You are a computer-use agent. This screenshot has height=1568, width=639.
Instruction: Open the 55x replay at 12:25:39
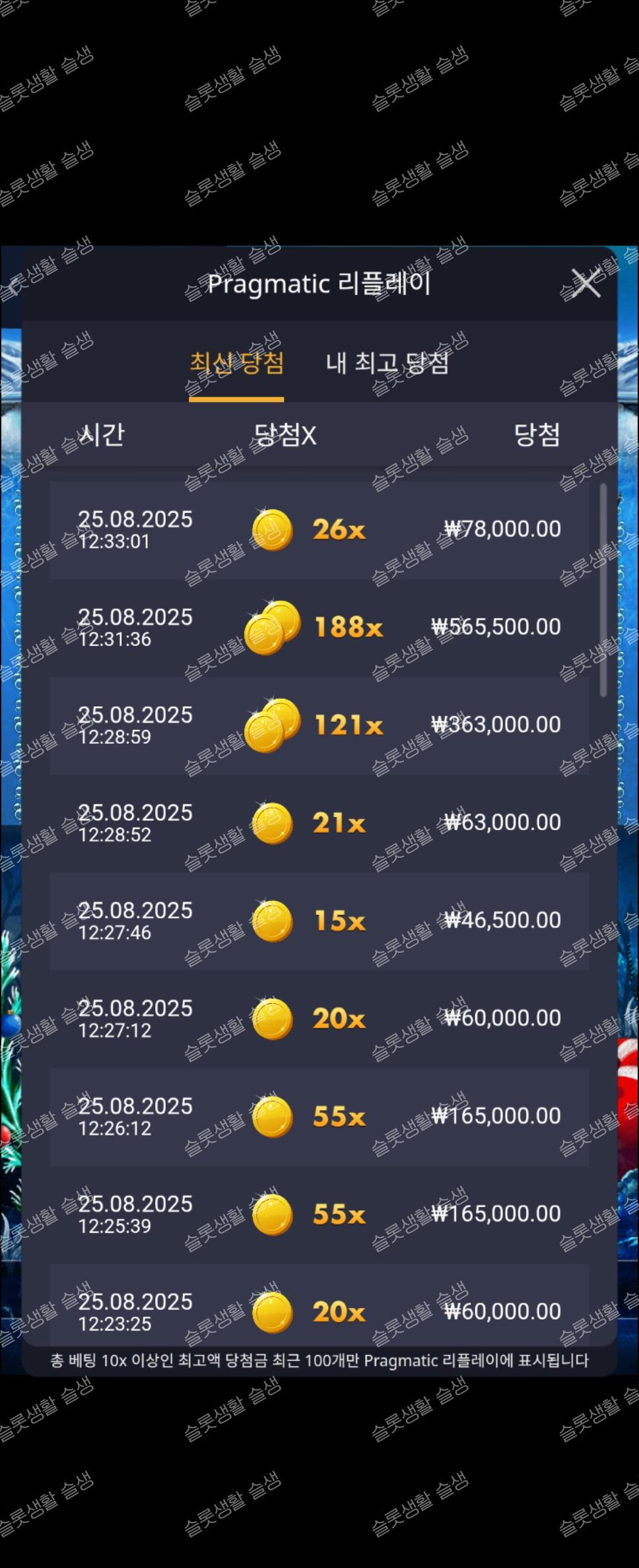(319, 1214)
